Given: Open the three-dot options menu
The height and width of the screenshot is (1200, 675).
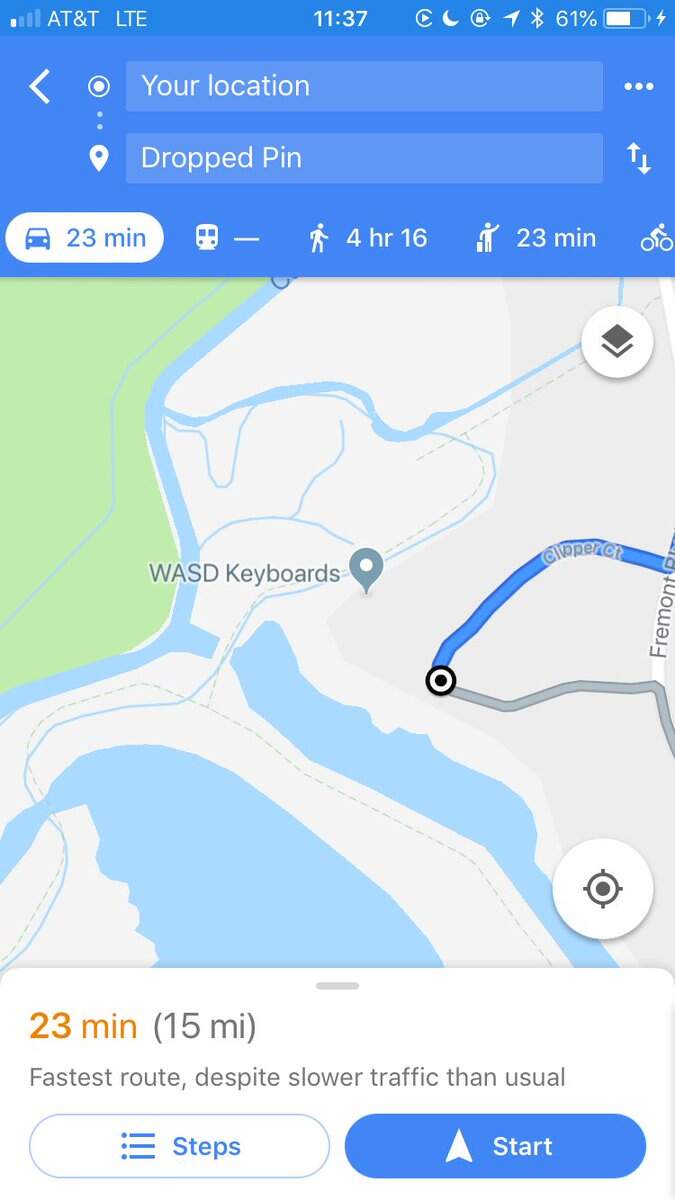Looking at the screenshot, I should click(x=638, y=87).
